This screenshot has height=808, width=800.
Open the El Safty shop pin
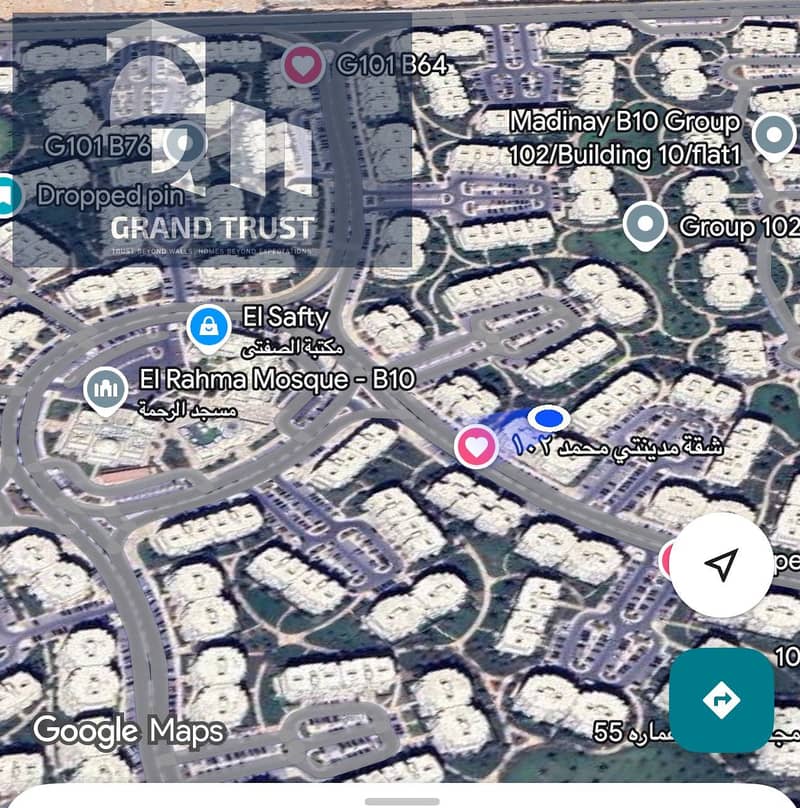pos(209,326)
